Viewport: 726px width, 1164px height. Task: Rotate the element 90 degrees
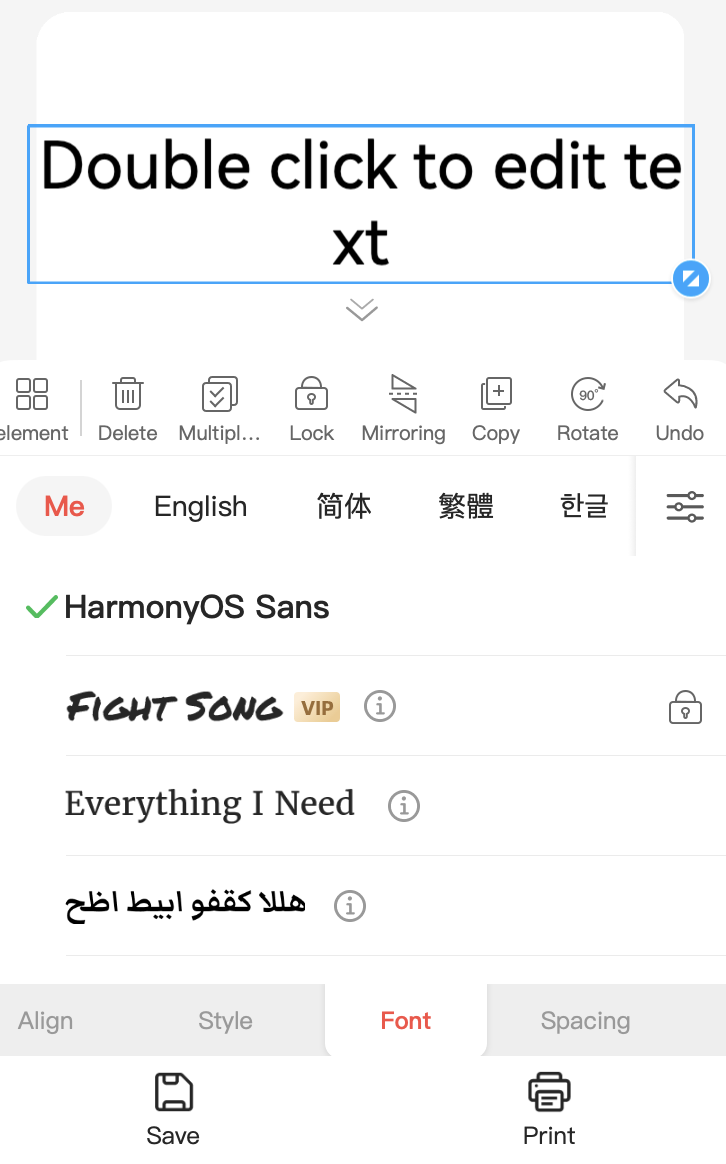(587, 409)
